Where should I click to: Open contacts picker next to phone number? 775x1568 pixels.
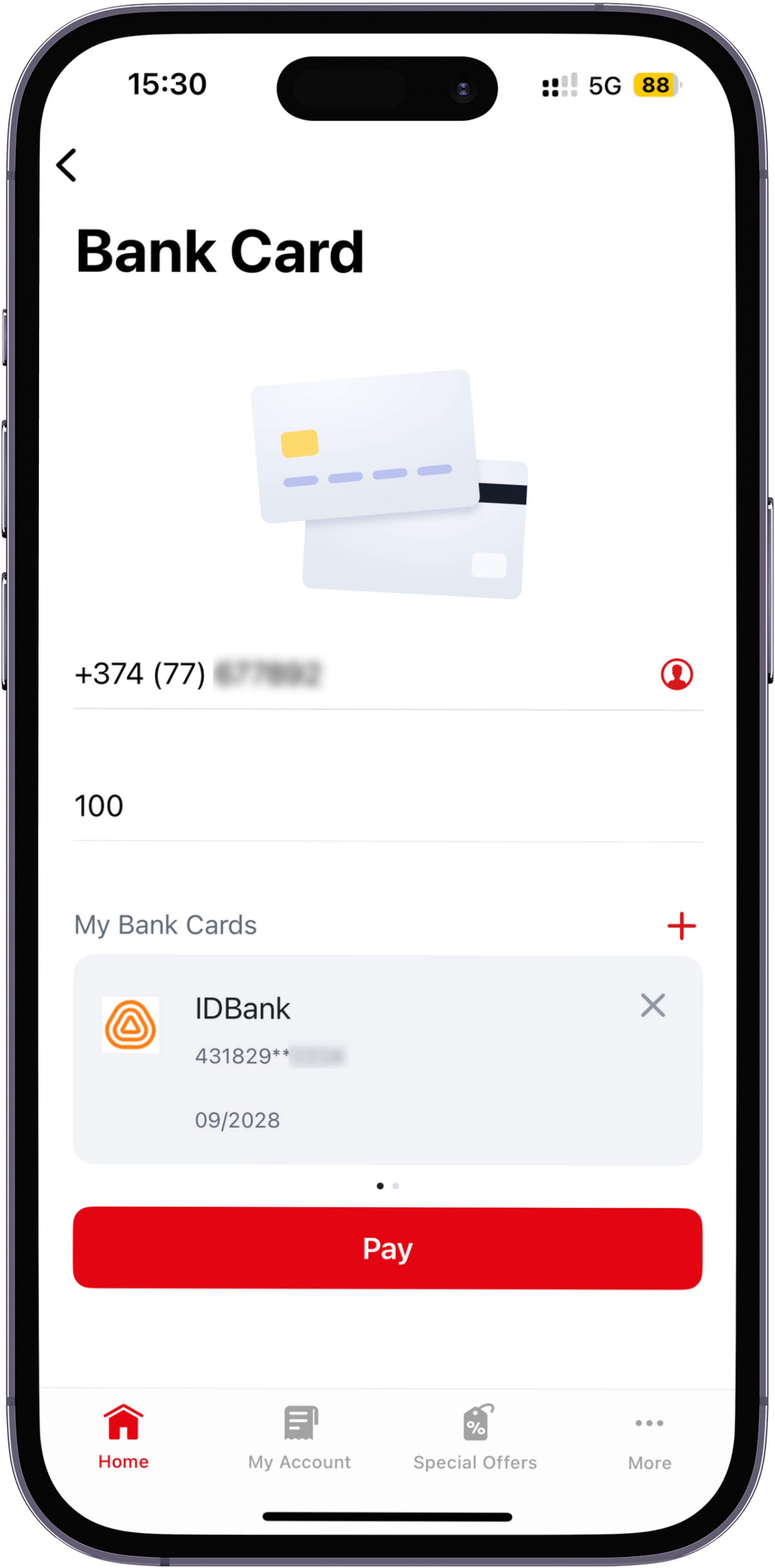click(677, 674)
